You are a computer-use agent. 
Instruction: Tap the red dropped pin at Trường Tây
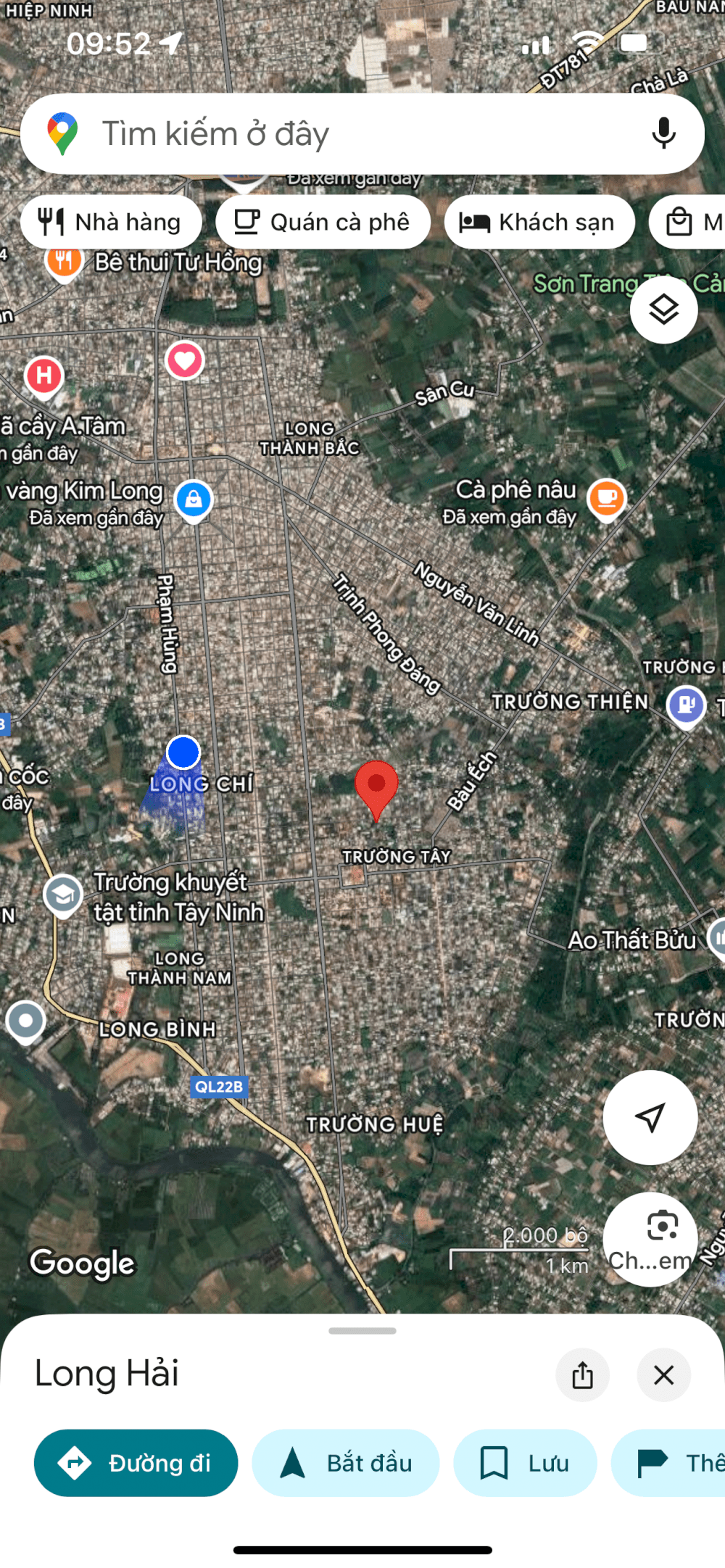(x=376, y=790)
